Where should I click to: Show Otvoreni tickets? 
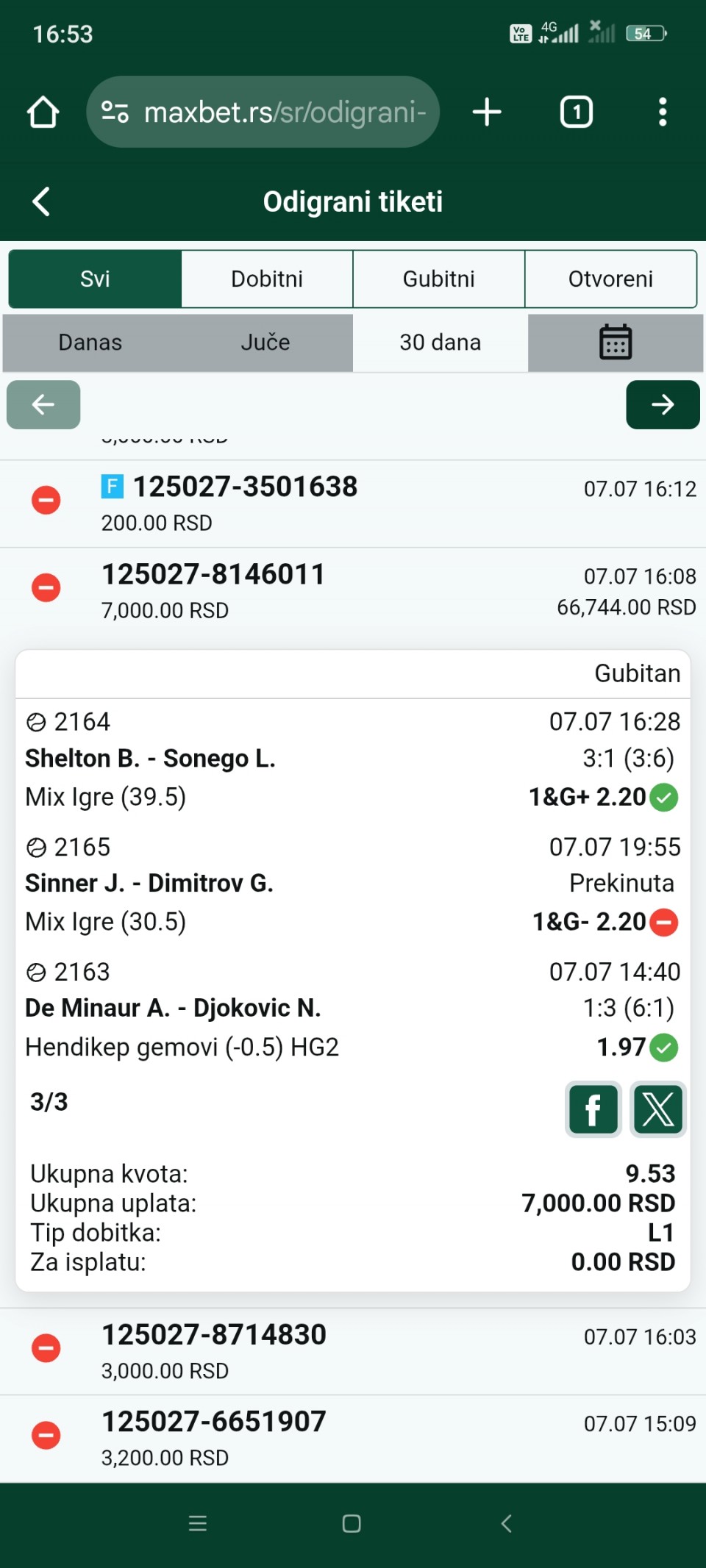click(611, 279)
